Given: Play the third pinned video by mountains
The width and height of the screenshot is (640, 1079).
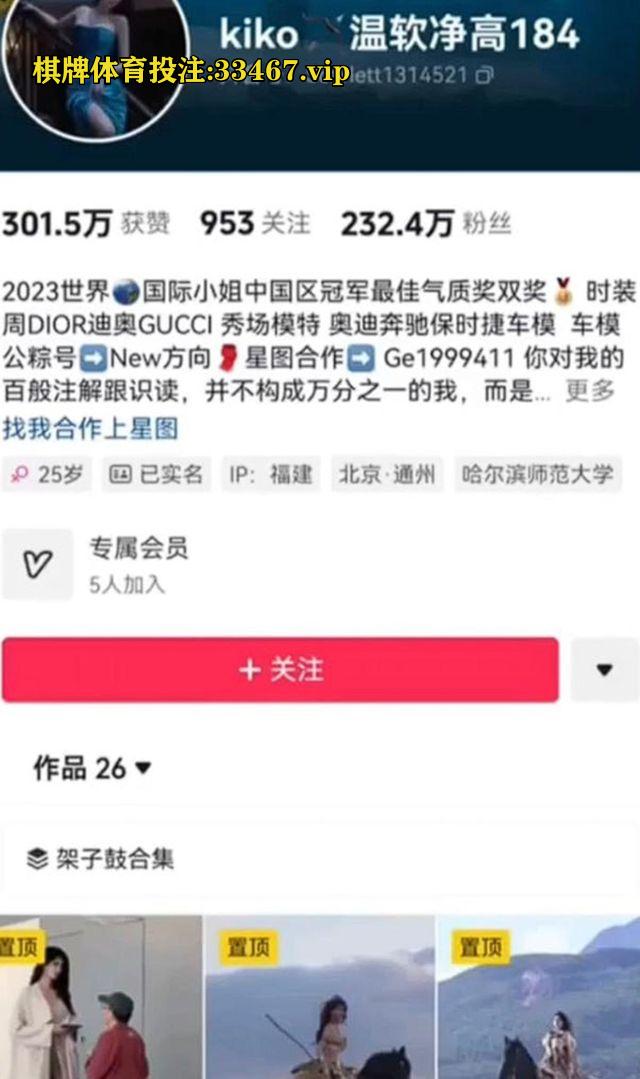Looking at the screenshot, I should coord(540,1000).
